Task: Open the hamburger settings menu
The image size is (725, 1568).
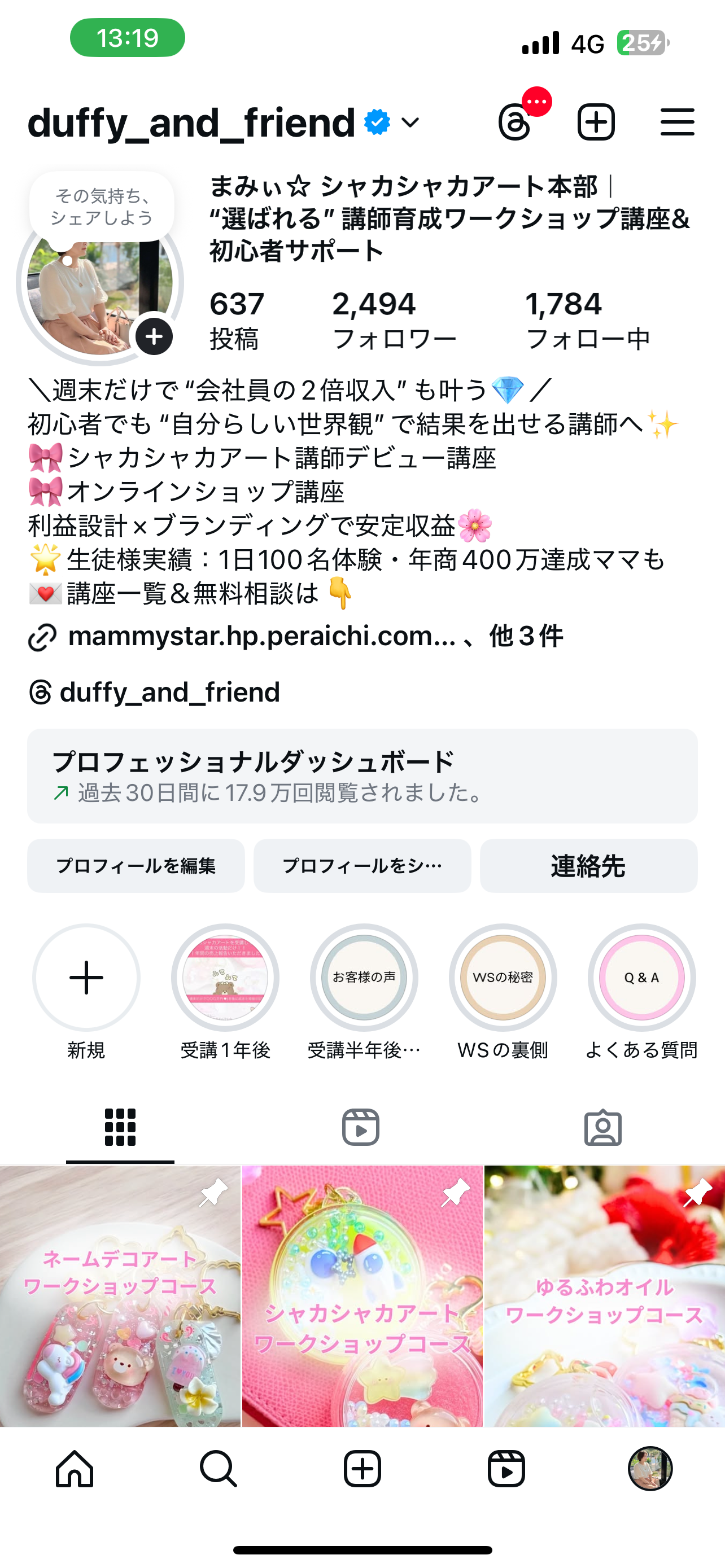Action: (x=677, y=122)
